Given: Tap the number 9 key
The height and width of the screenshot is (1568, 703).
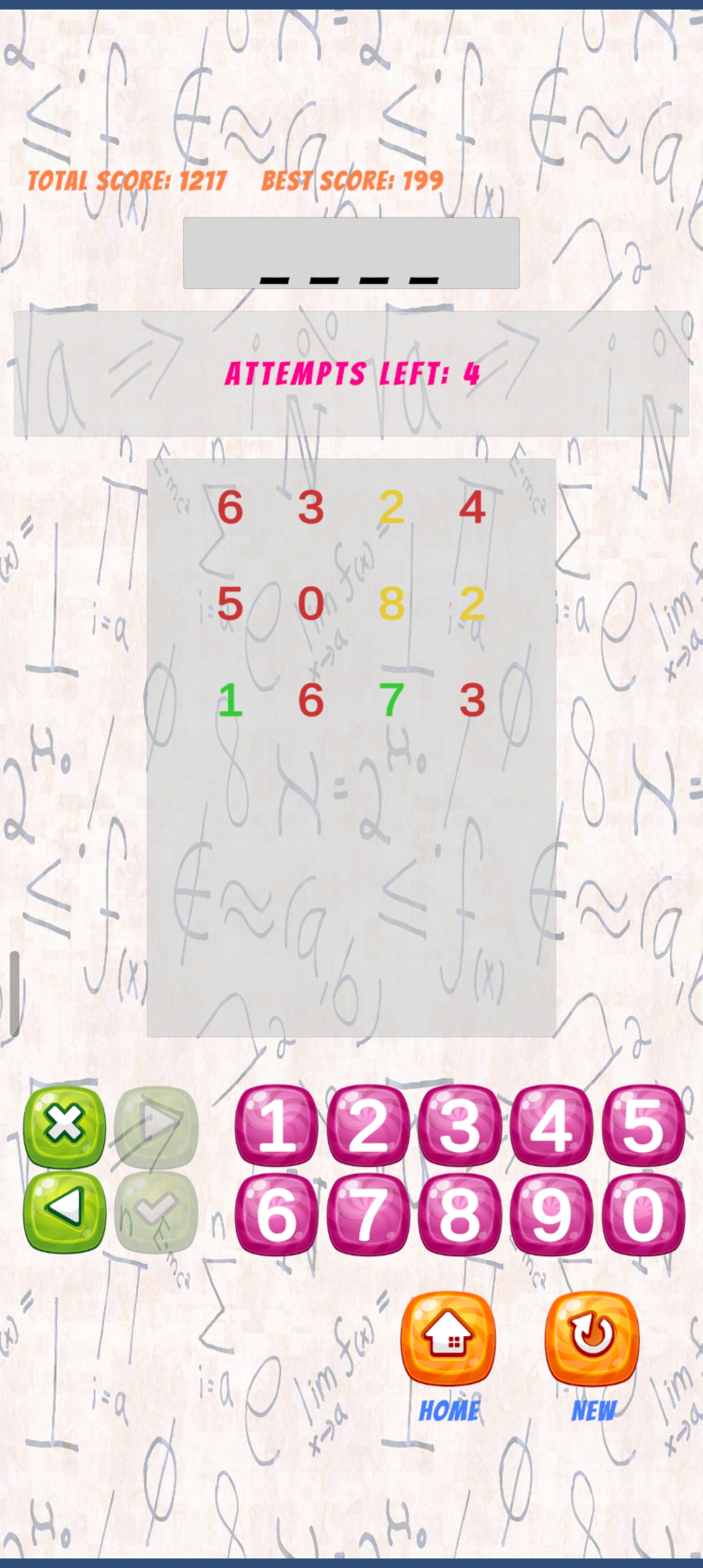Looking at the screenshot, I should click(551, 1214).
